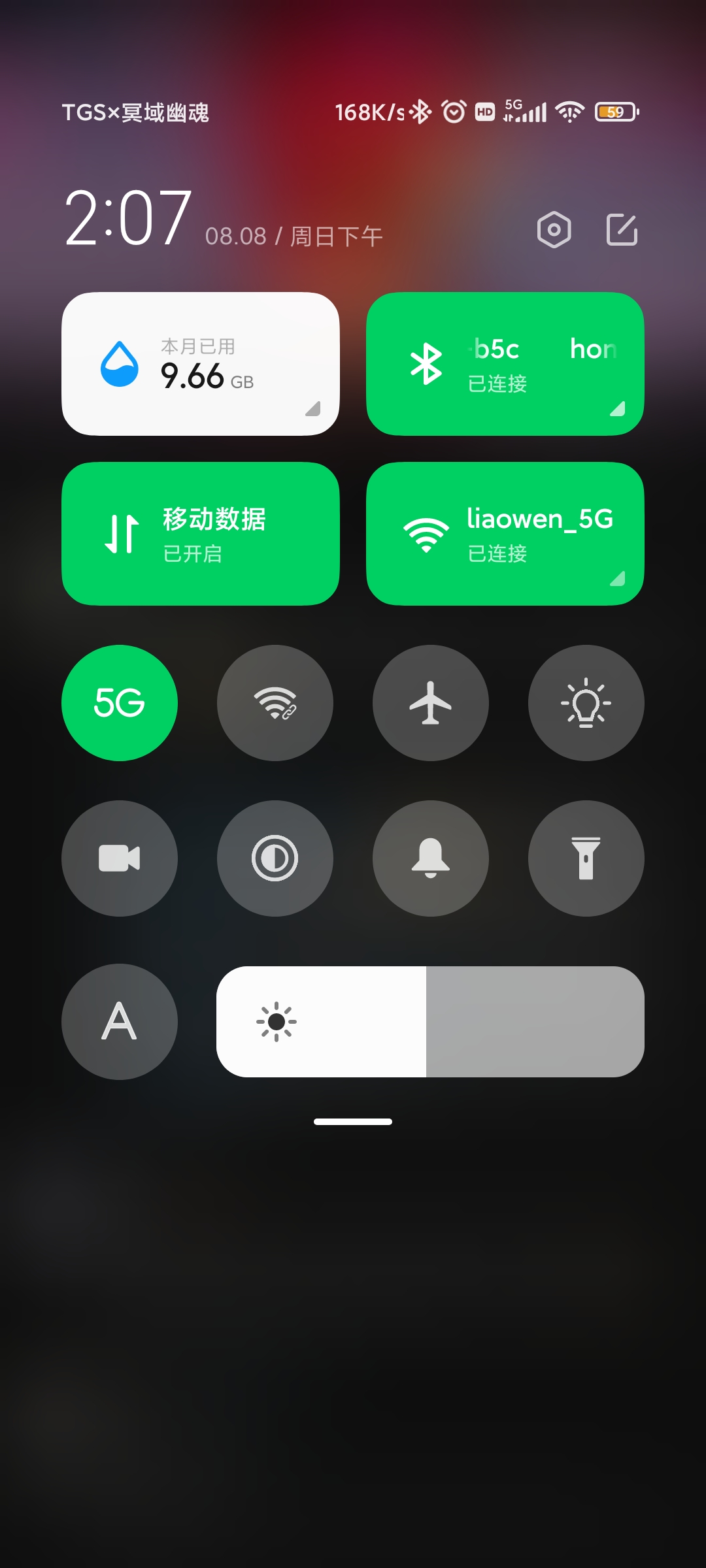
Task: Start screen recording with the camera icon
Action: (x=120, y=858)
